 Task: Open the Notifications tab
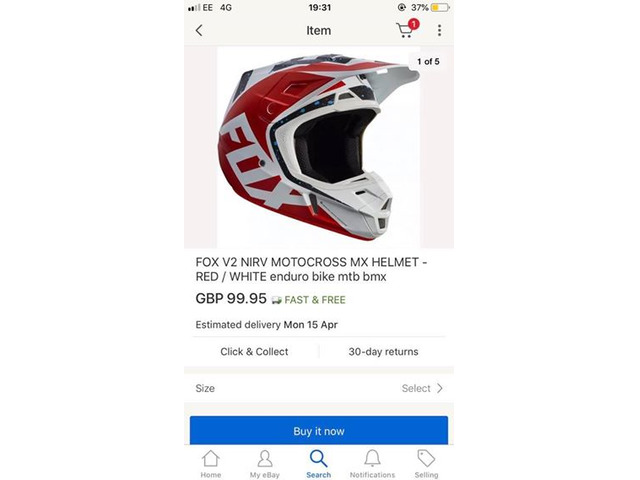tap(372, 463)
